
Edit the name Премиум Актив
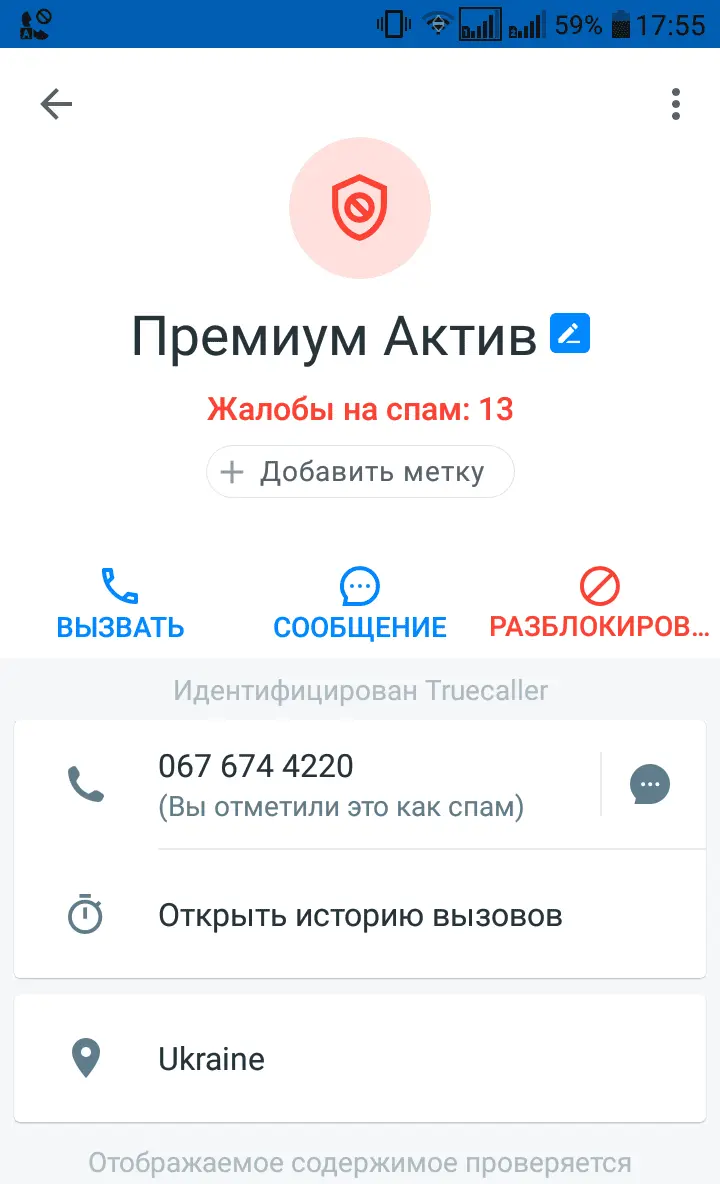(x=570, y=333)
